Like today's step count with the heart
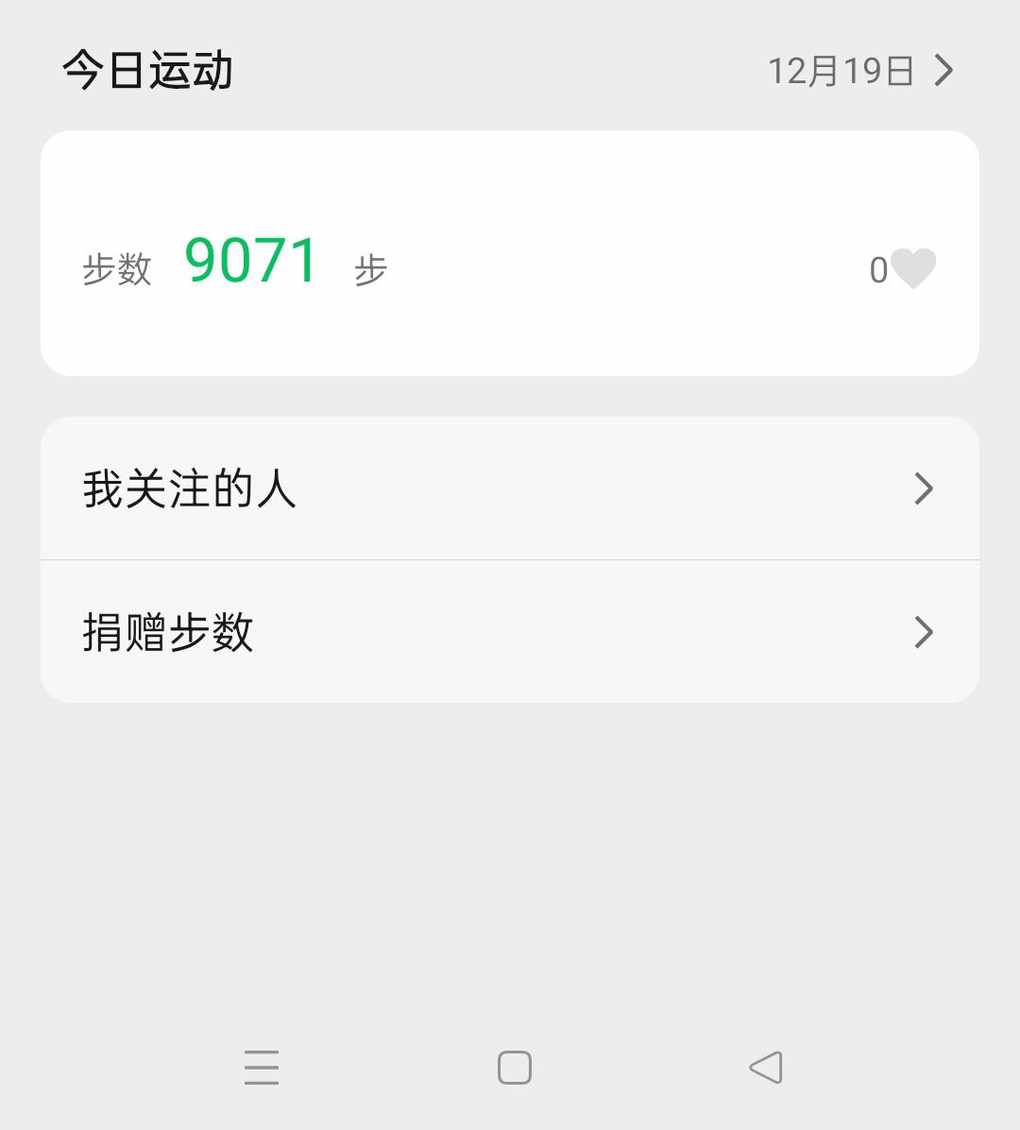This screenshot has width=1020, height=1130. tap(913, 269)
